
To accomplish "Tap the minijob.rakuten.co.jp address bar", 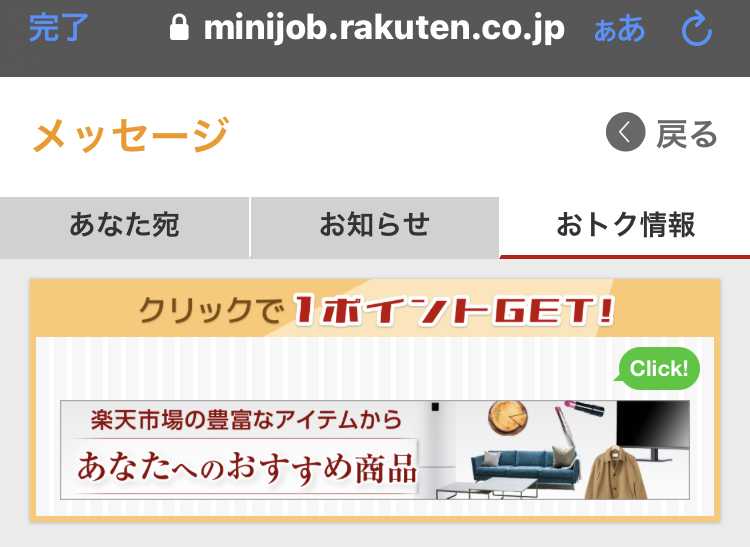I will (368, 29).
